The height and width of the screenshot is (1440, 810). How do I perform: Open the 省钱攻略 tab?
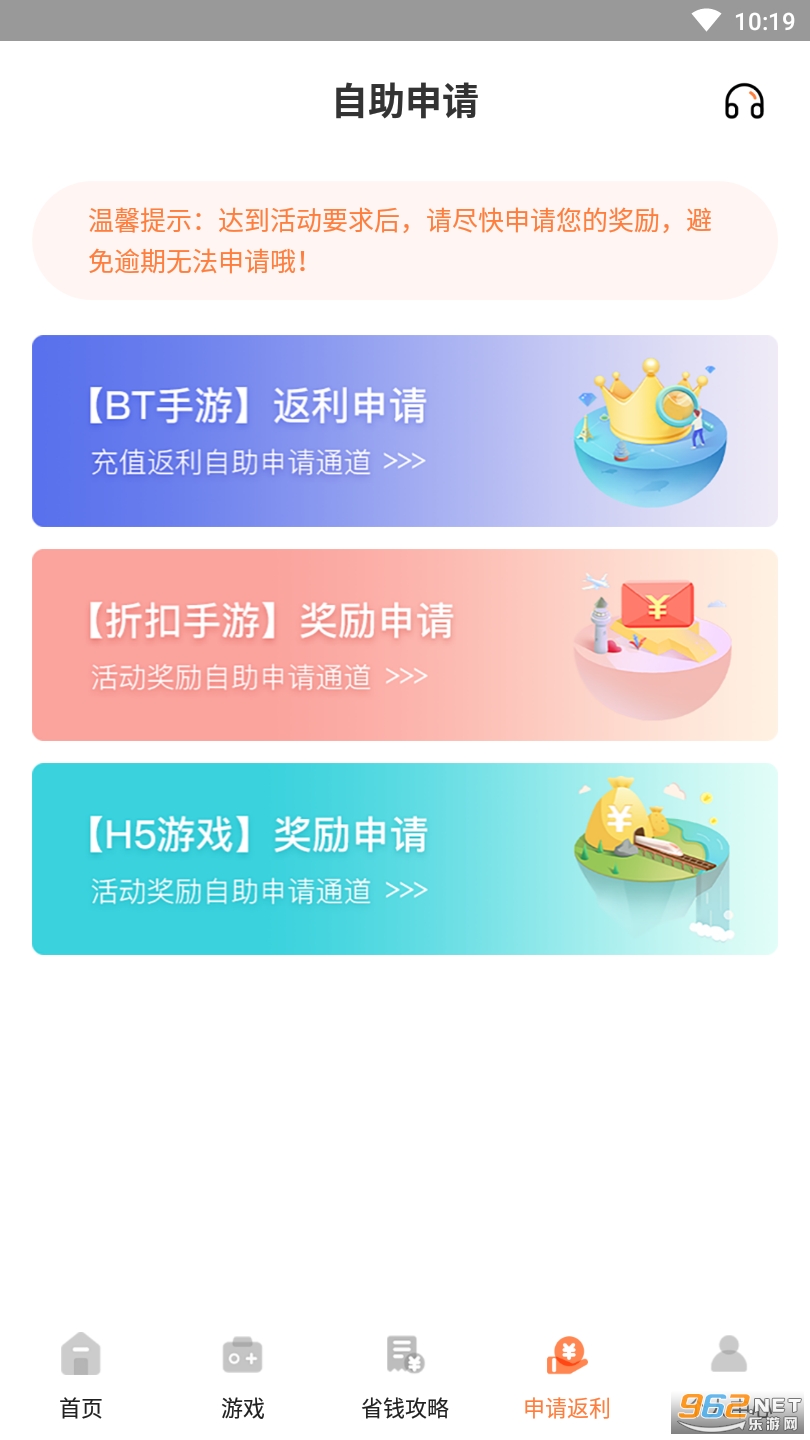pos(405,1376)
